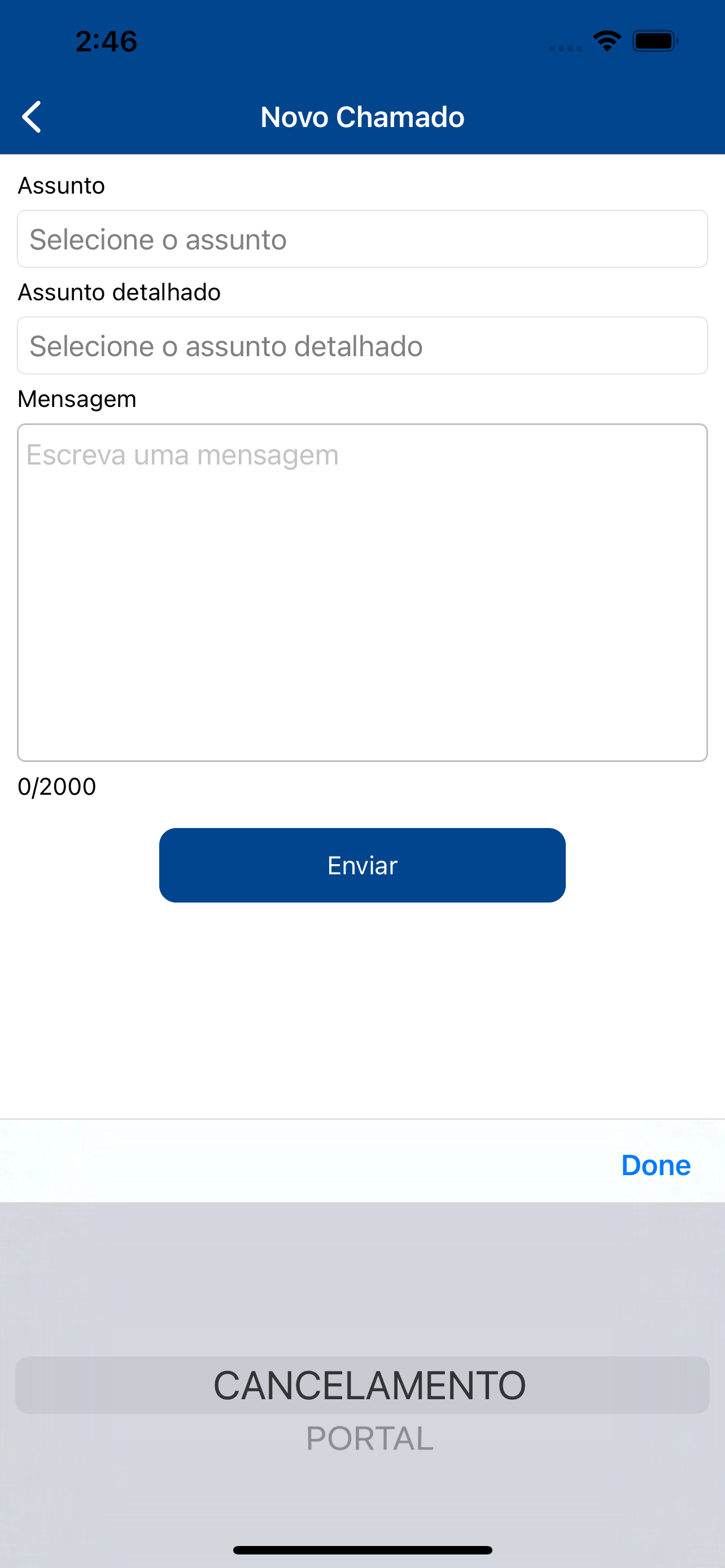725x1568 pixels.
Task: Go back using the top arrow
Action: click(x=32, y=117)
